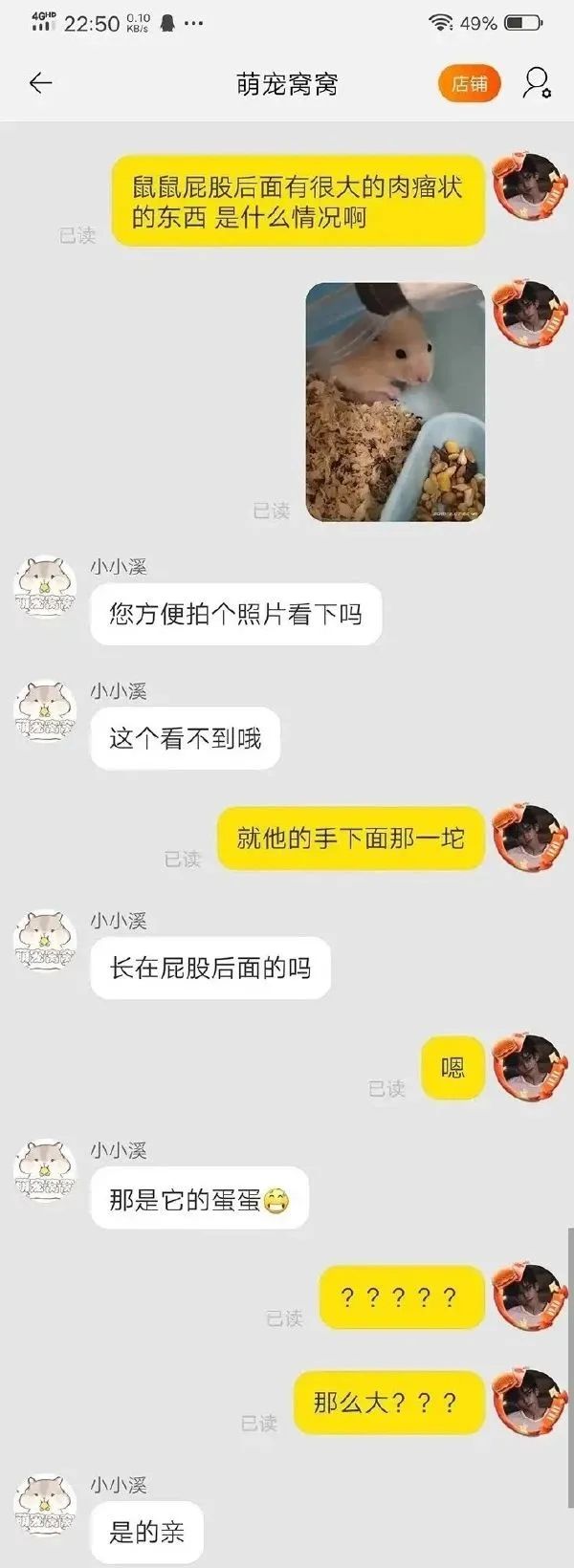Open the contact settings person icon
Screen dimensions: 574x1568
click(x=537, y=83)
